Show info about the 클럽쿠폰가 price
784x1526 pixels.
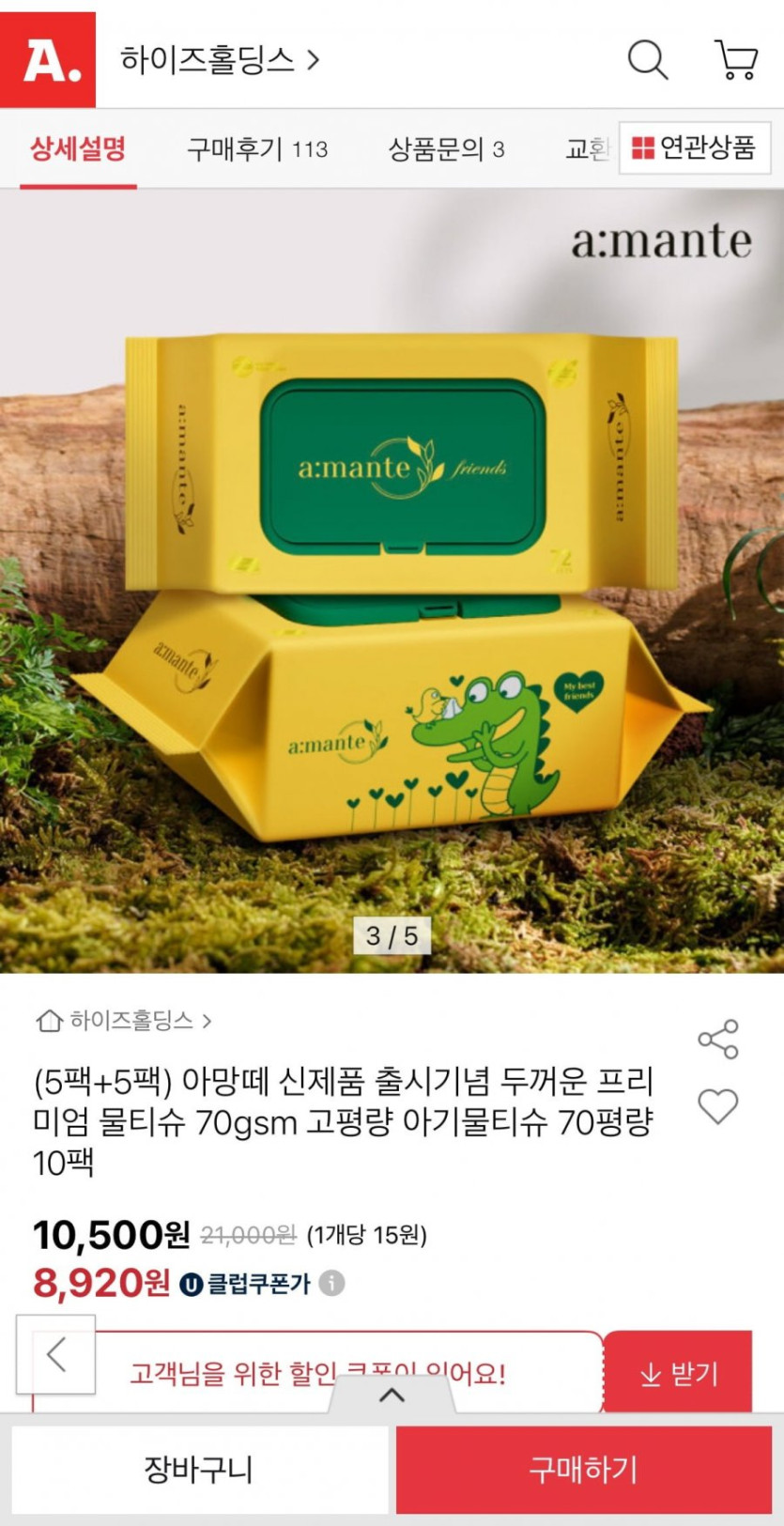(331, 1283)
